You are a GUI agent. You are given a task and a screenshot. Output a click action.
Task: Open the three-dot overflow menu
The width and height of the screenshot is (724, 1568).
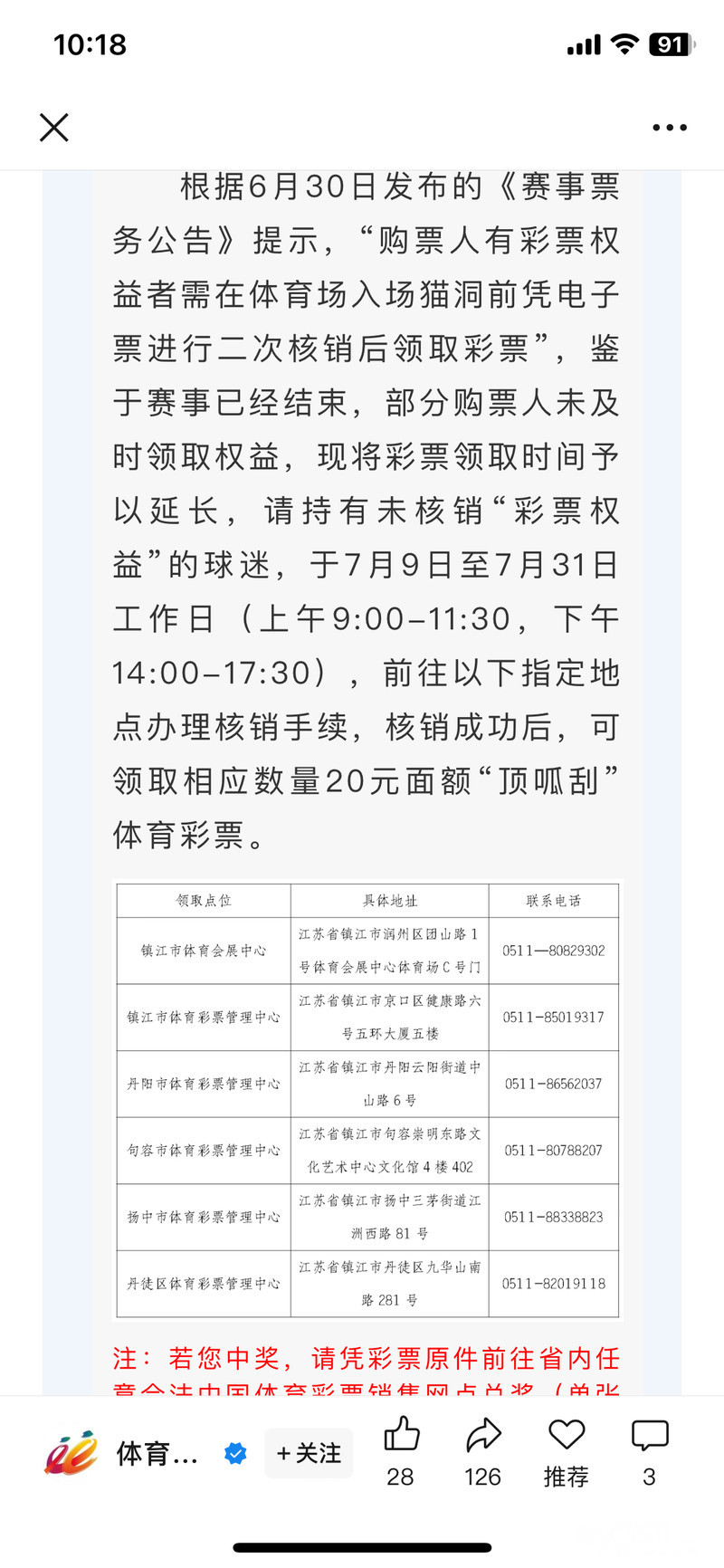(x=670, y=128)
